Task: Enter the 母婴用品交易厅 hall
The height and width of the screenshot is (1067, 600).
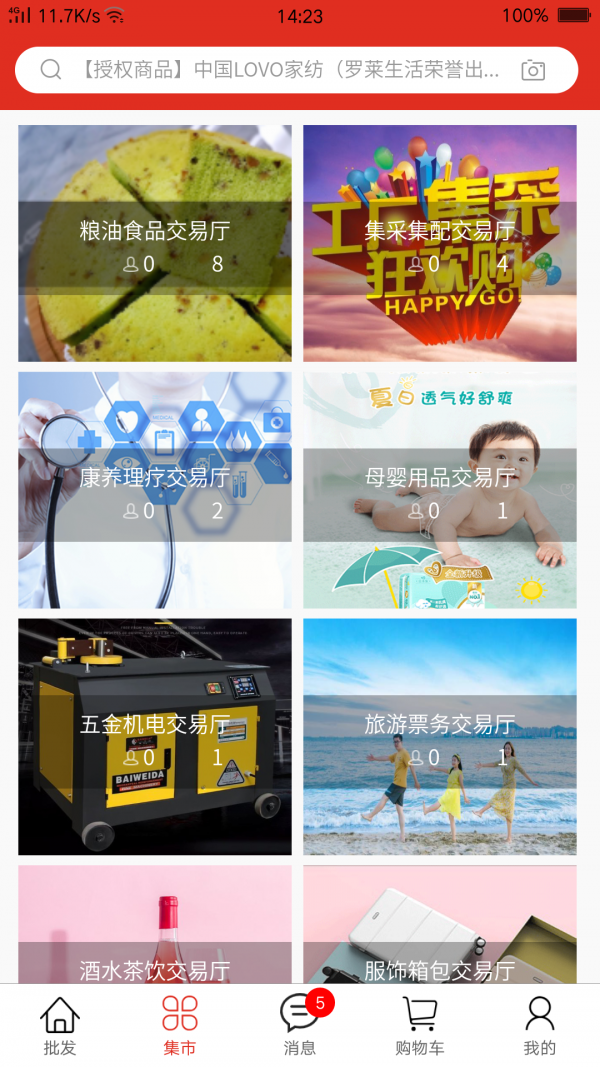Action: point(440,490)
